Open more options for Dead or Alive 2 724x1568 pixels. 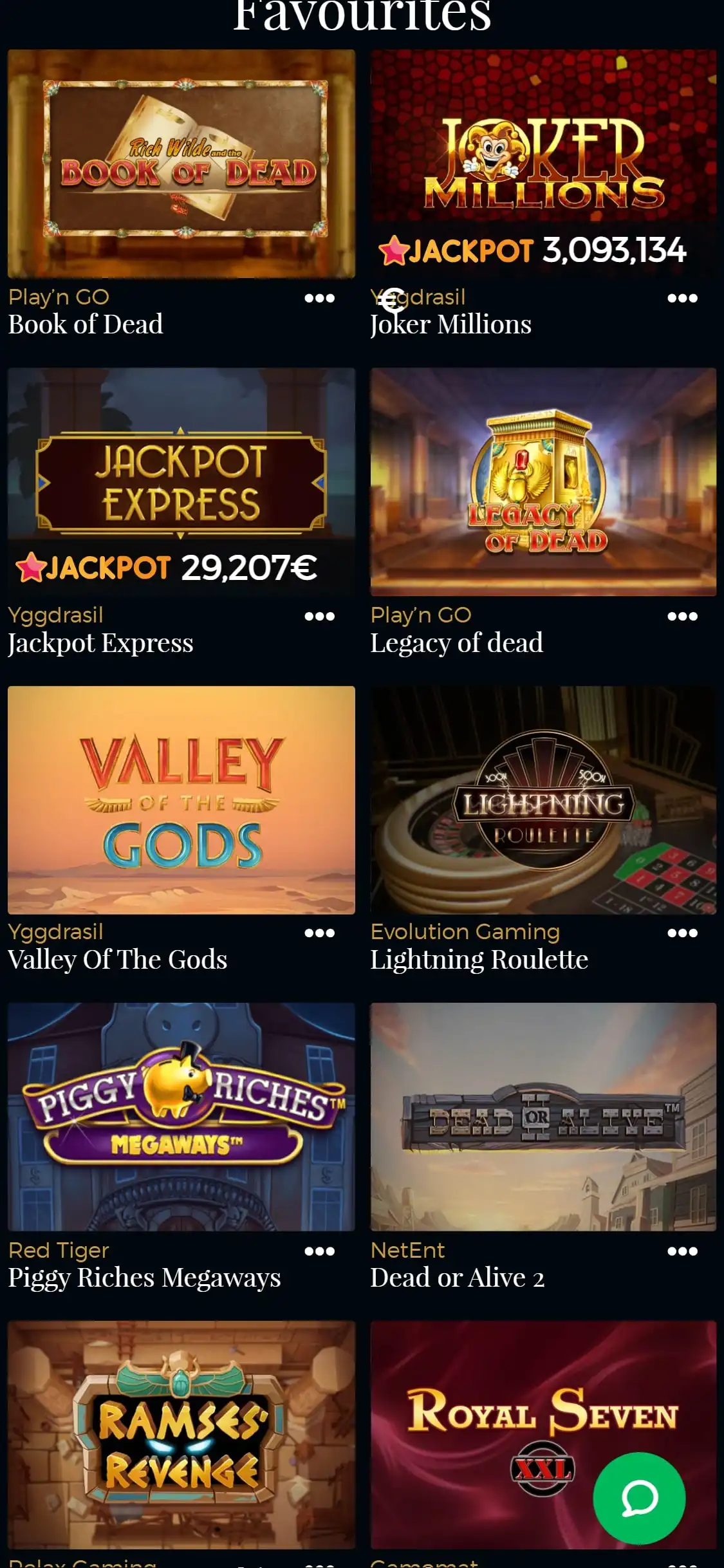click(682, 1251)
